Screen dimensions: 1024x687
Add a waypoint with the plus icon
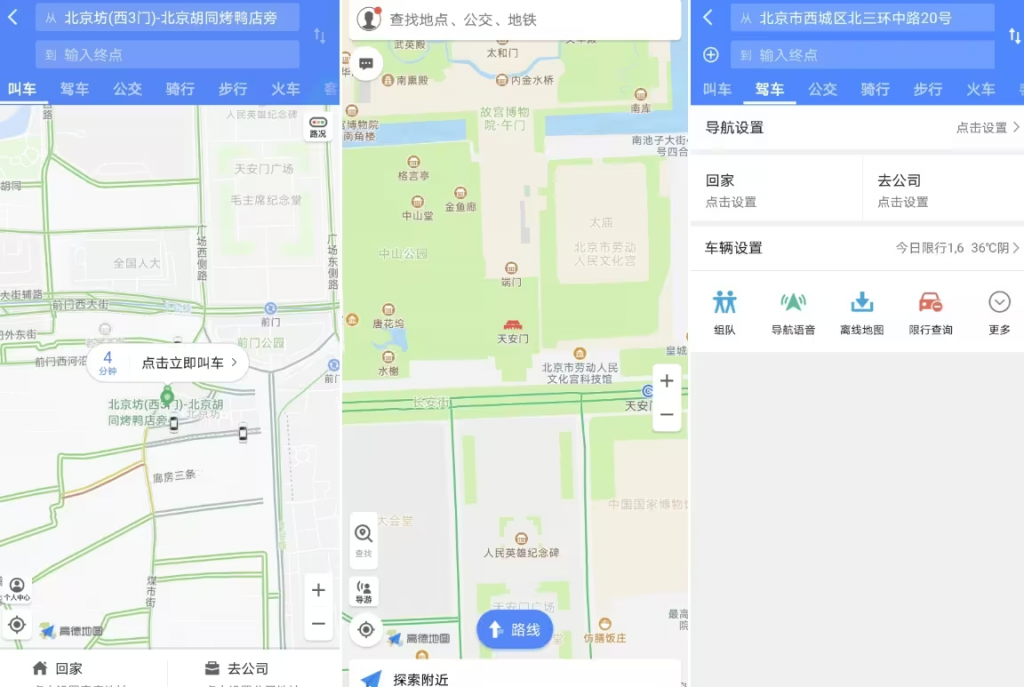coord(711,55)
